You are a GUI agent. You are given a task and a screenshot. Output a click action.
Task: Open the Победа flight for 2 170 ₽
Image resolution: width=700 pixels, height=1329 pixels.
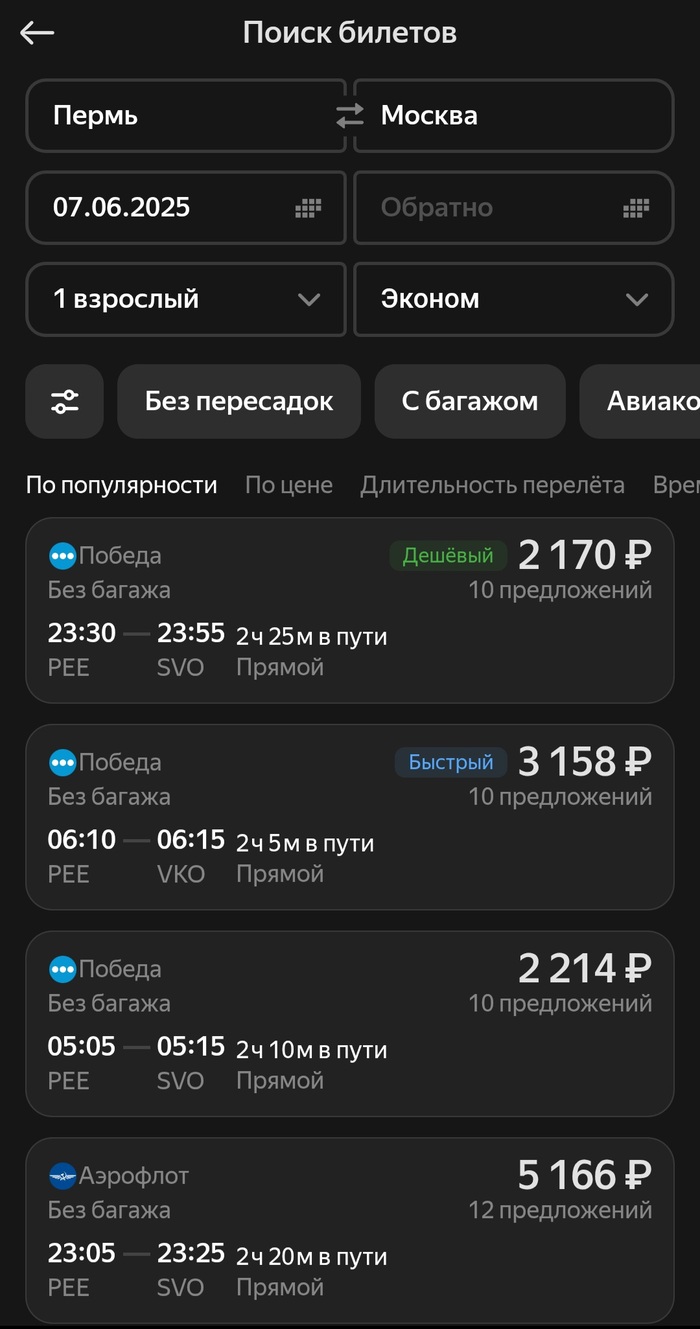tap(350, 610)
